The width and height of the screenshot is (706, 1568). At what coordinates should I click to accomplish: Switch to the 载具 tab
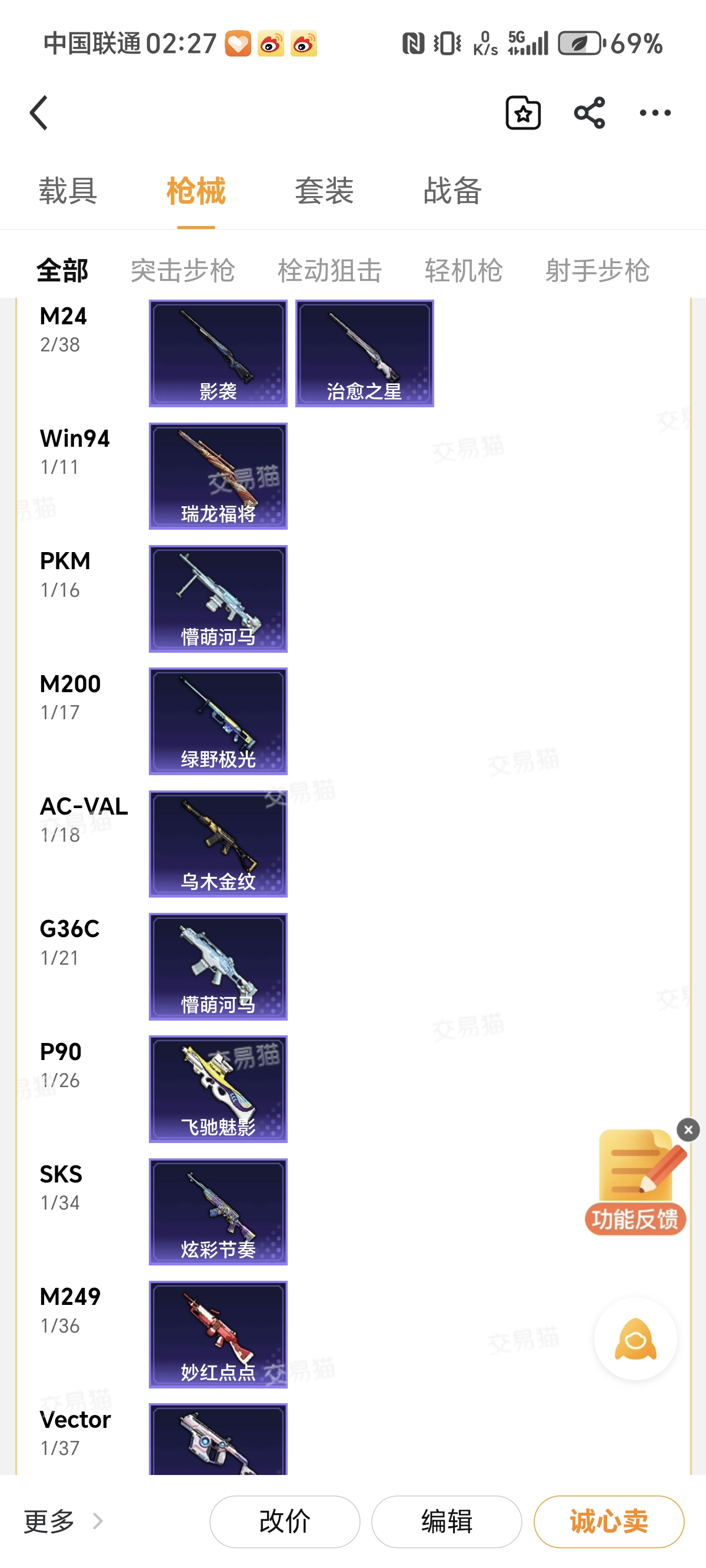(68, 191)
